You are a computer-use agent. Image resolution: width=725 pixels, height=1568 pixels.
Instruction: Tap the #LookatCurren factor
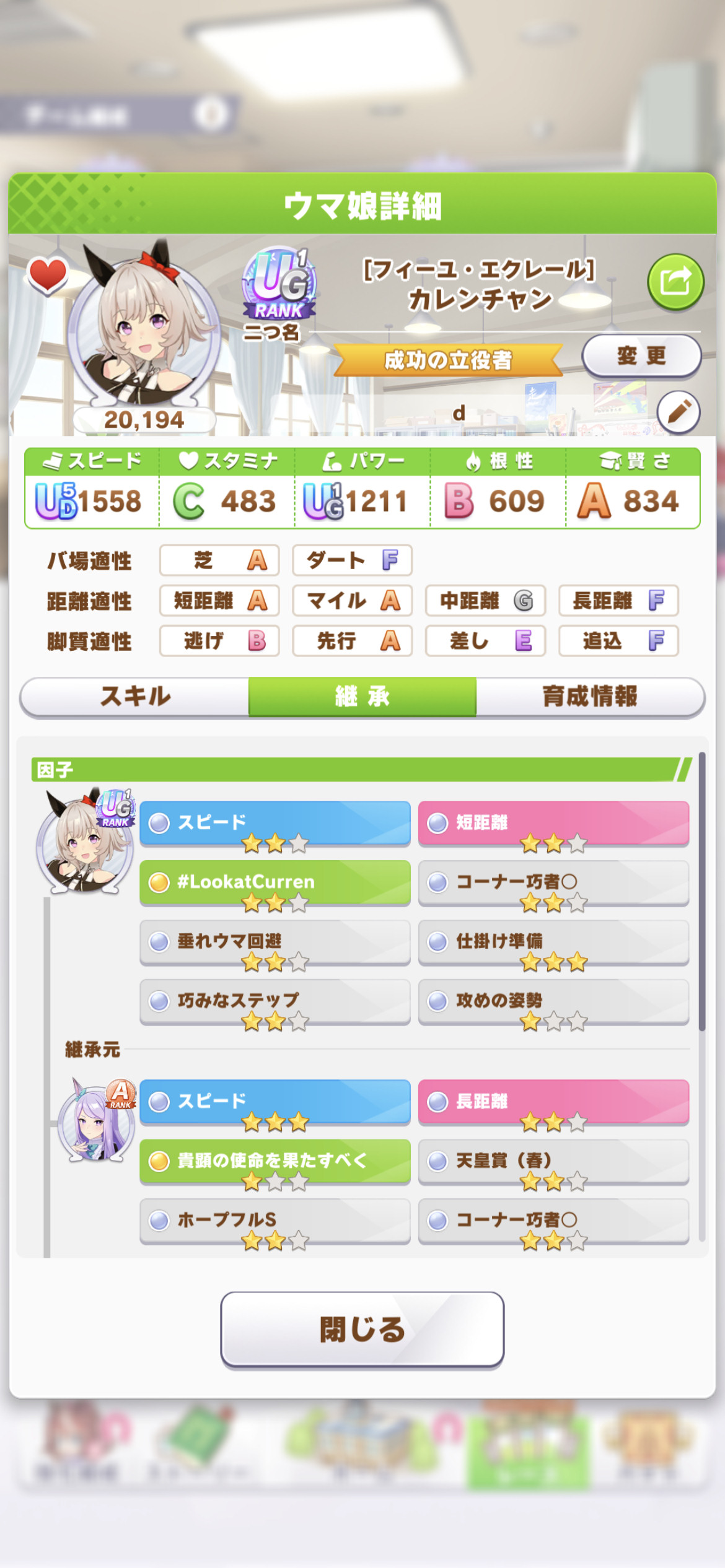click(x=275, y=883)
